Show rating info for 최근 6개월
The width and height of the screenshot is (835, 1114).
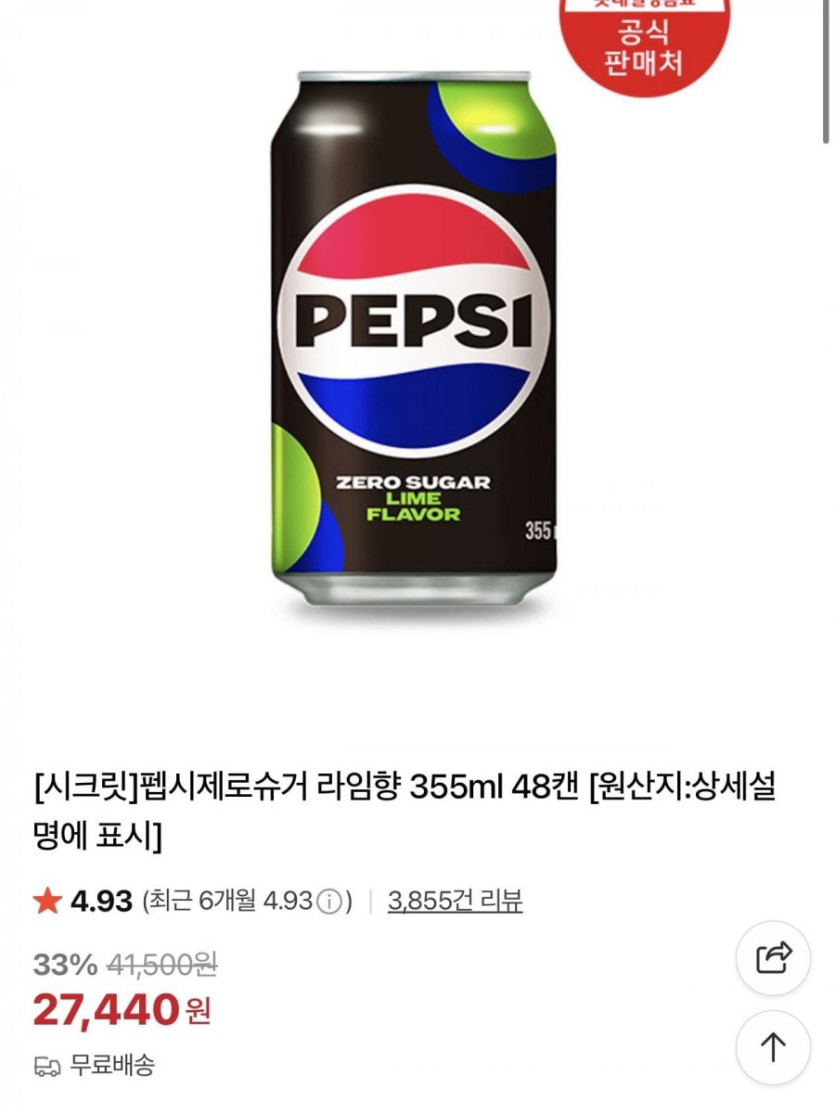click(329, 902)
